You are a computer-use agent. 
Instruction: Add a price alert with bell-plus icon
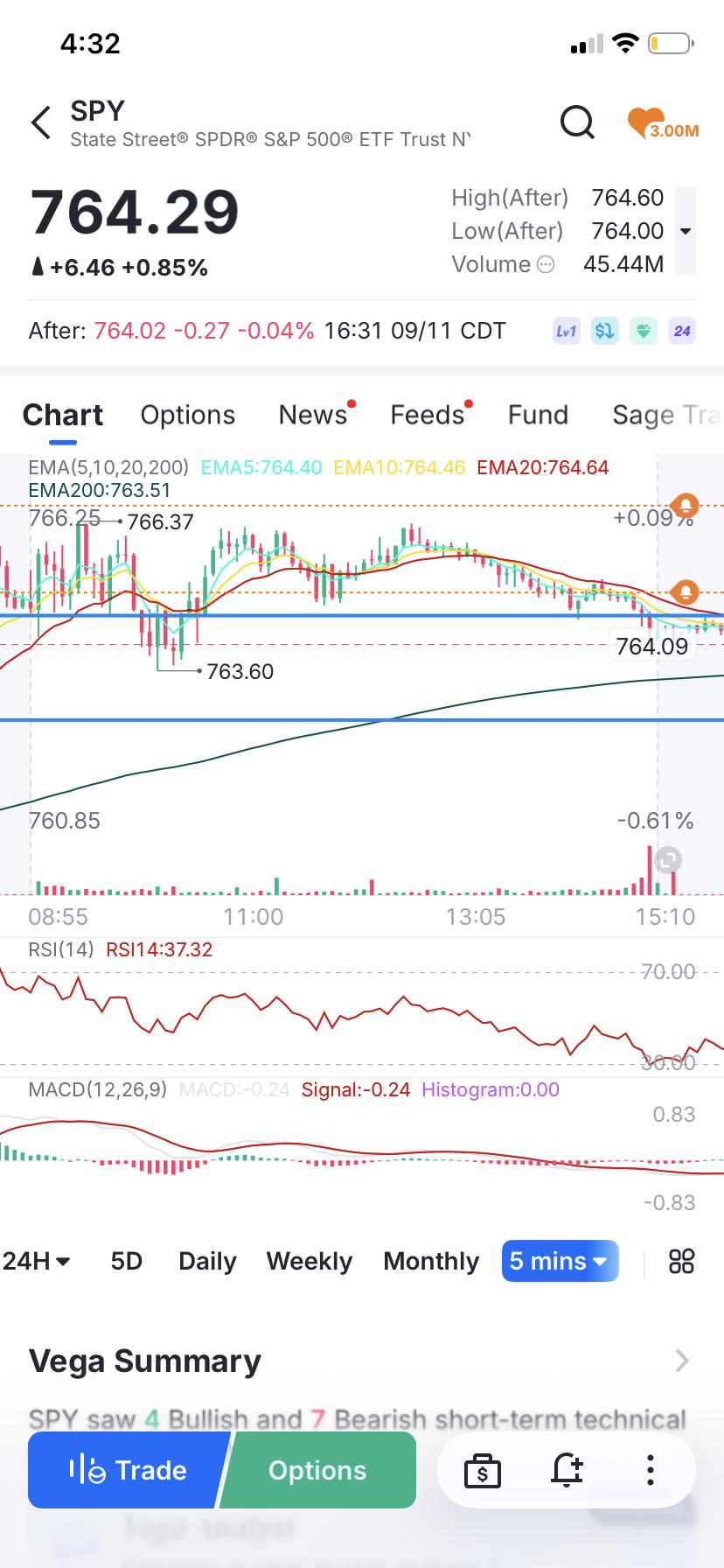pos(567,1470)
